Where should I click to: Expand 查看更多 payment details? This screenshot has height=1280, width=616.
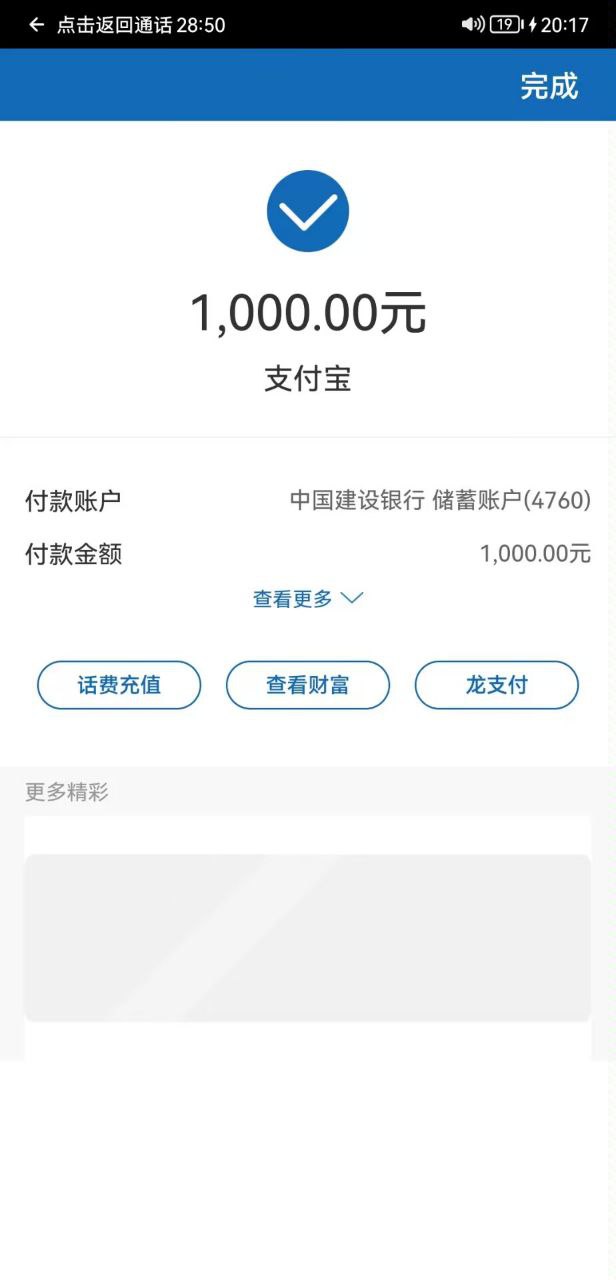tap(307, 599)
